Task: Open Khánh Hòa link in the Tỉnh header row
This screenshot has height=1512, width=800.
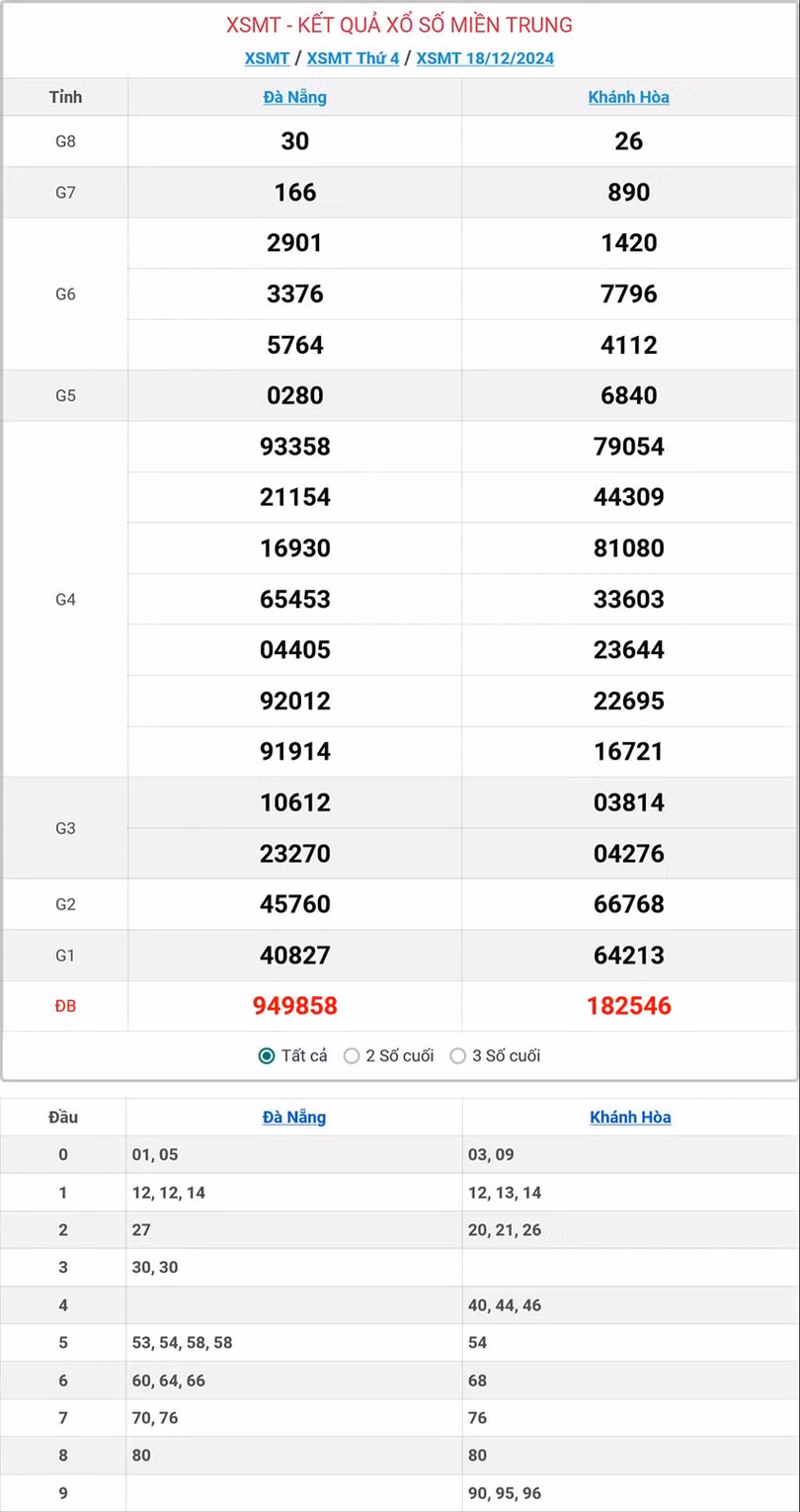Action: click(628, 97)
